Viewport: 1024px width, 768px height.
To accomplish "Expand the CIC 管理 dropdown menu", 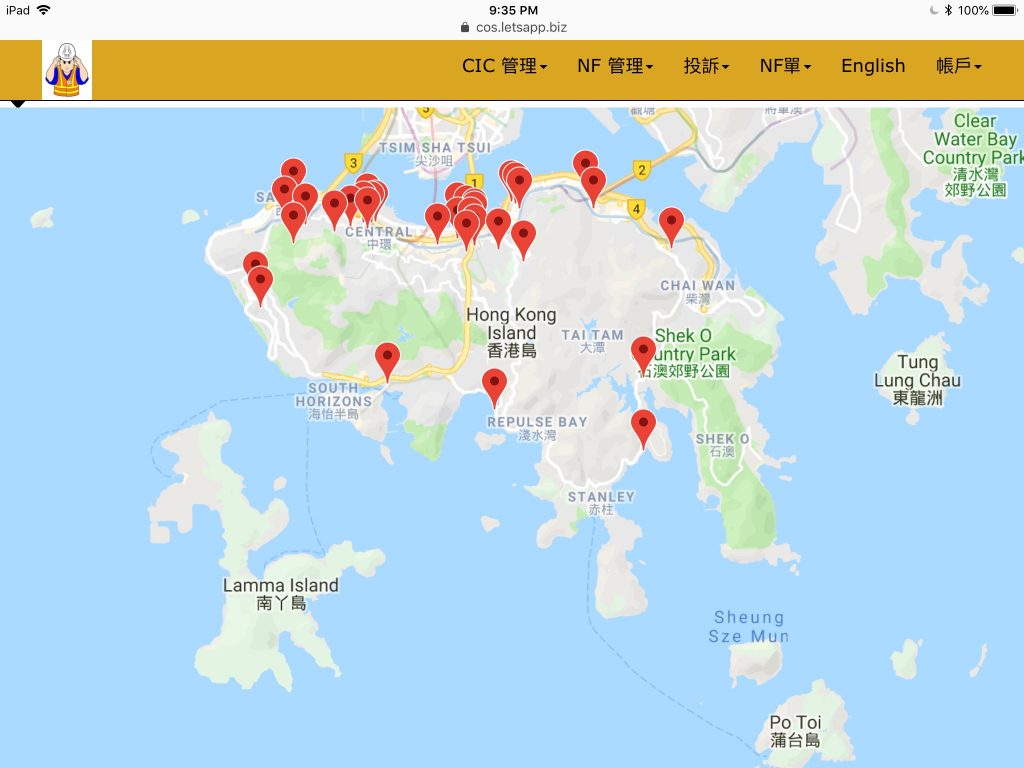I will (x=504, y=66).
